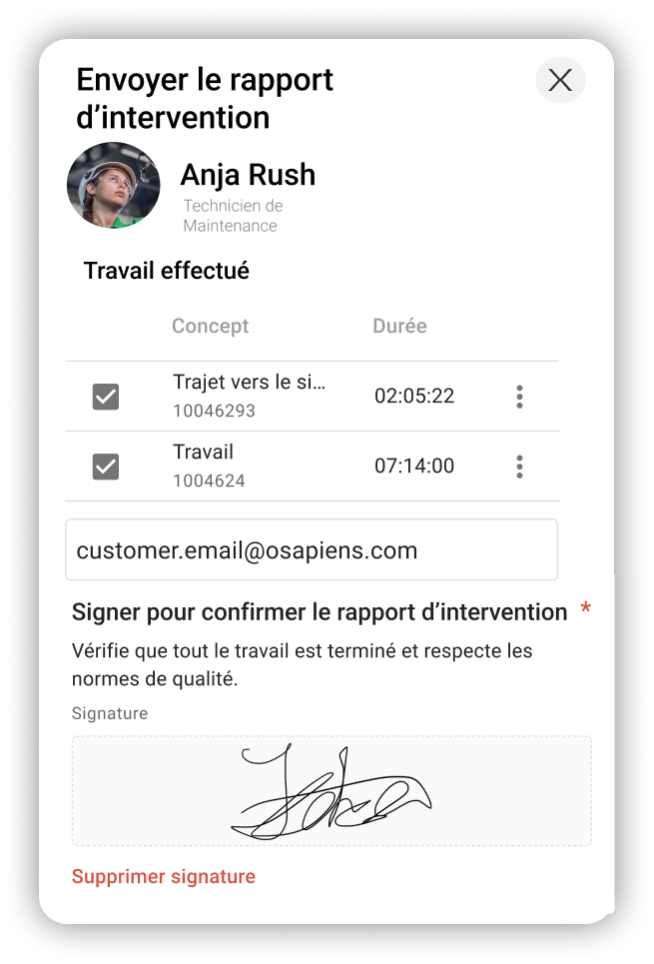Open options menu for Trajet vers le si… row
654x964 pixels.
(519, 397)
